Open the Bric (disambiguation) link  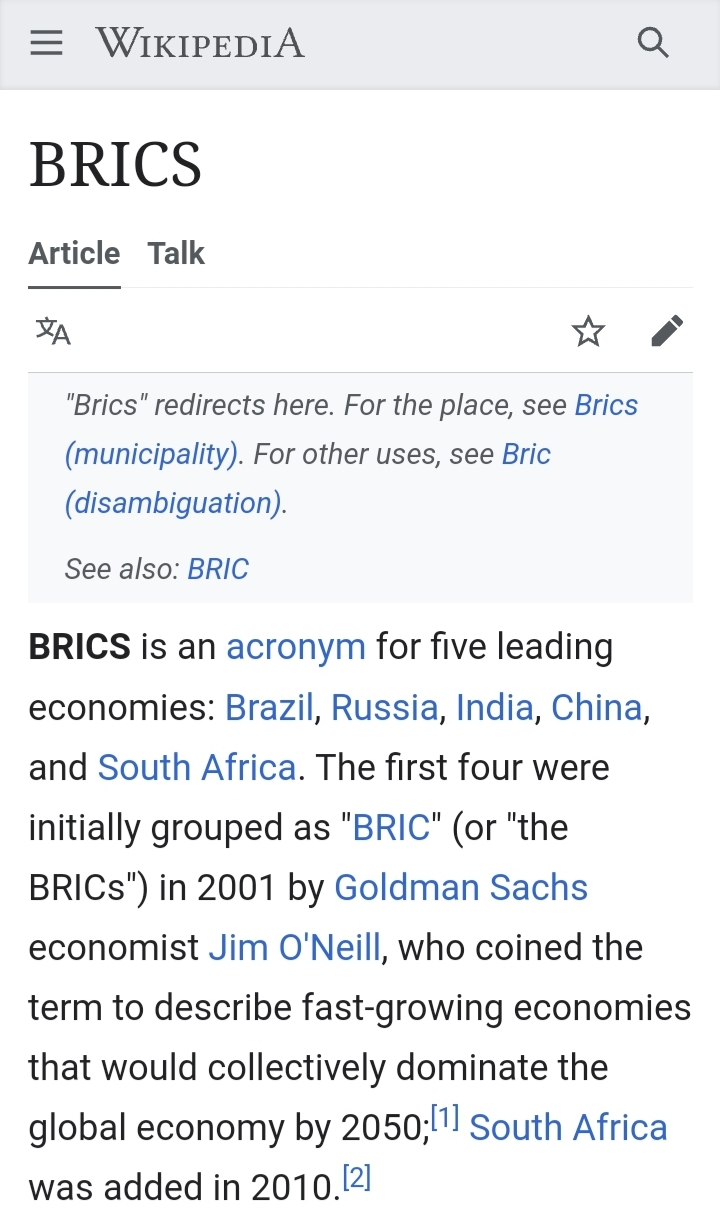pos(307,478)
